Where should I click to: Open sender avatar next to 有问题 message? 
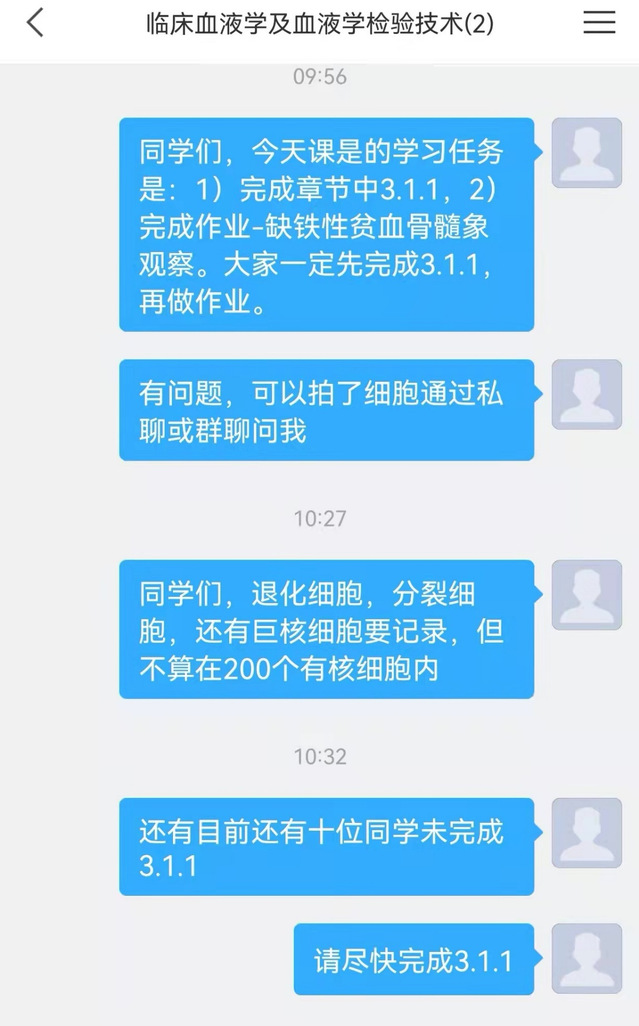tap(586, 394)
